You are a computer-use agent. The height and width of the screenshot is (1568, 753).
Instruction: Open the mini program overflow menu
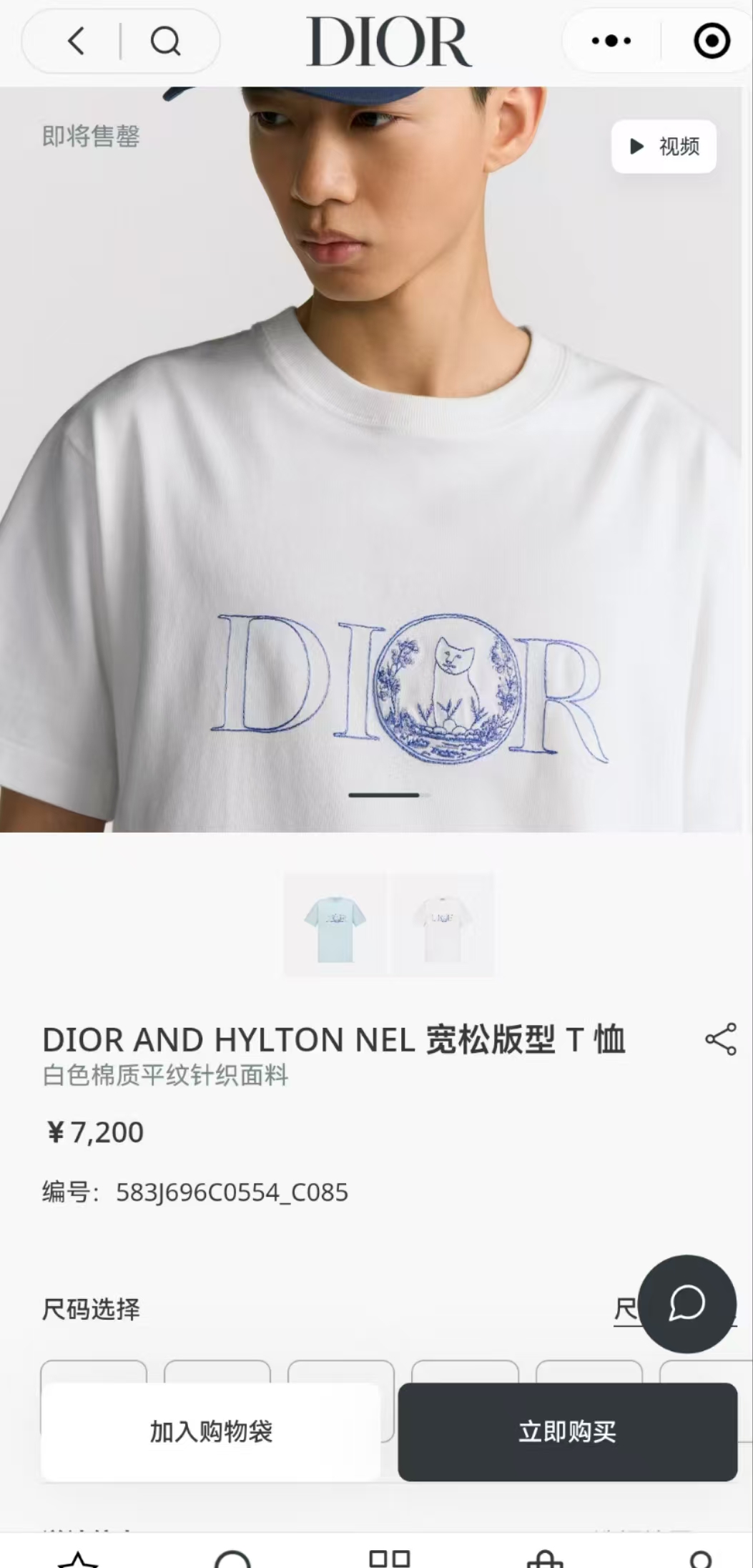611,41
